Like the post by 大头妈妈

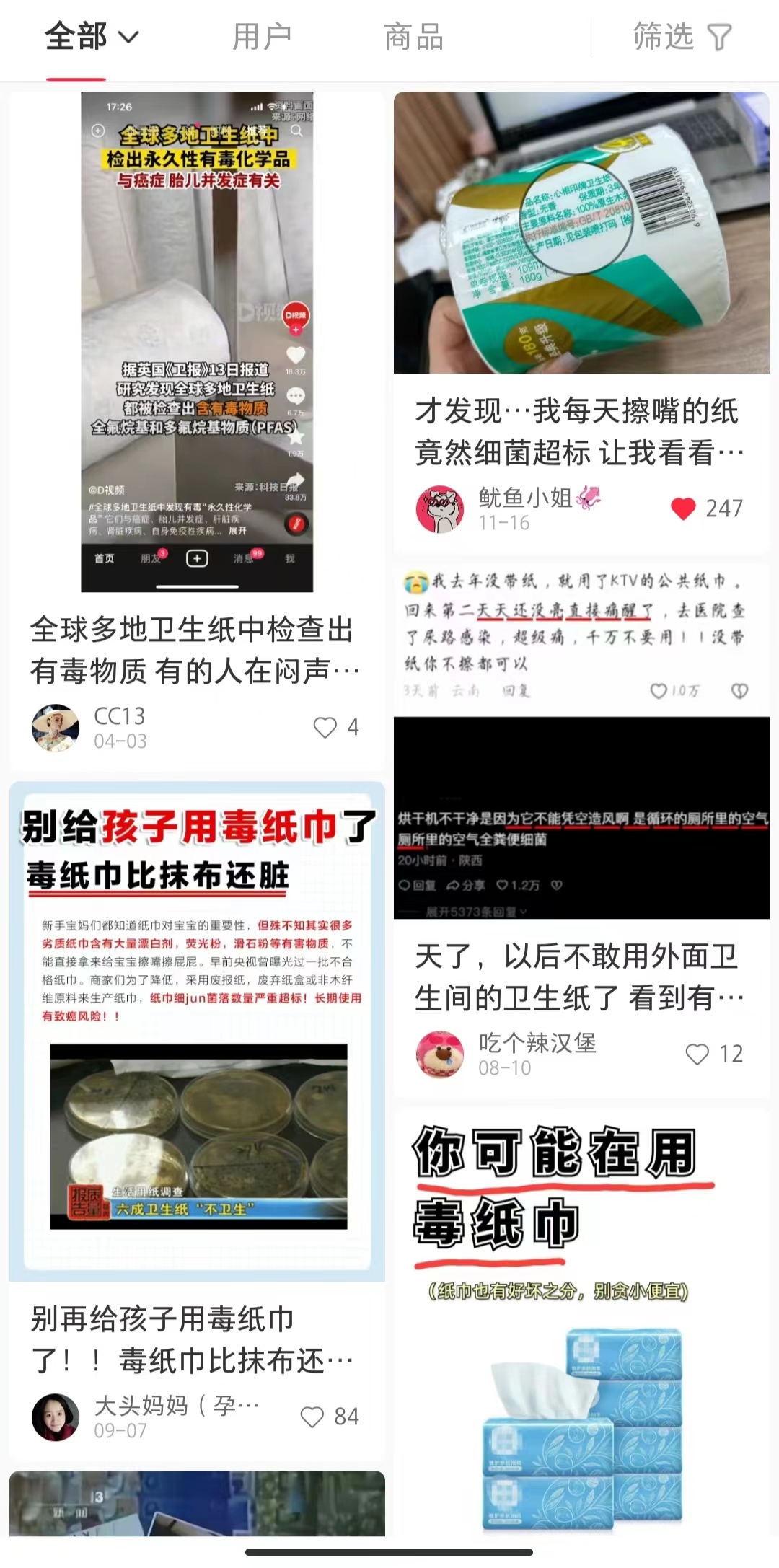click(x=312, y=1417)
